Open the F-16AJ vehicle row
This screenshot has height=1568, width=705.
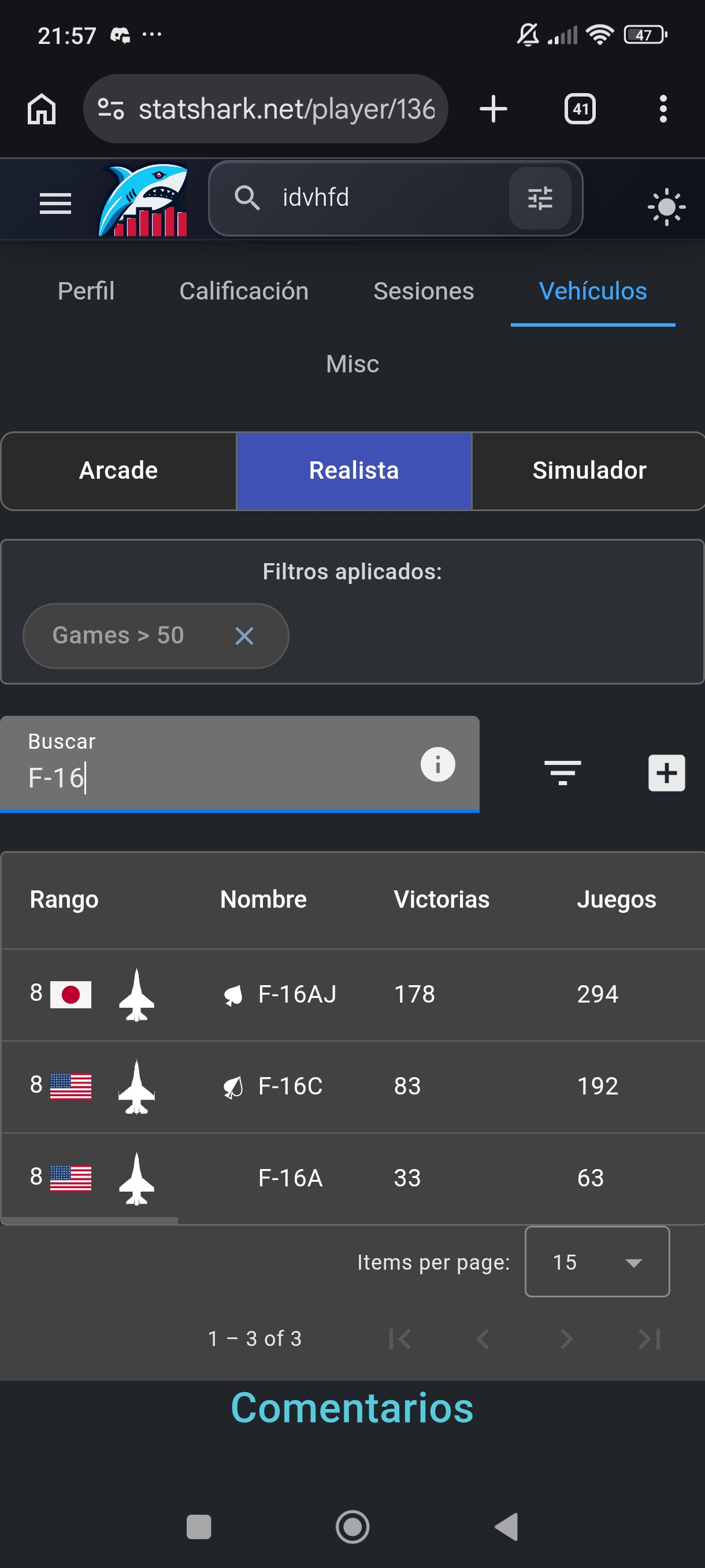[x=297, y=994]
